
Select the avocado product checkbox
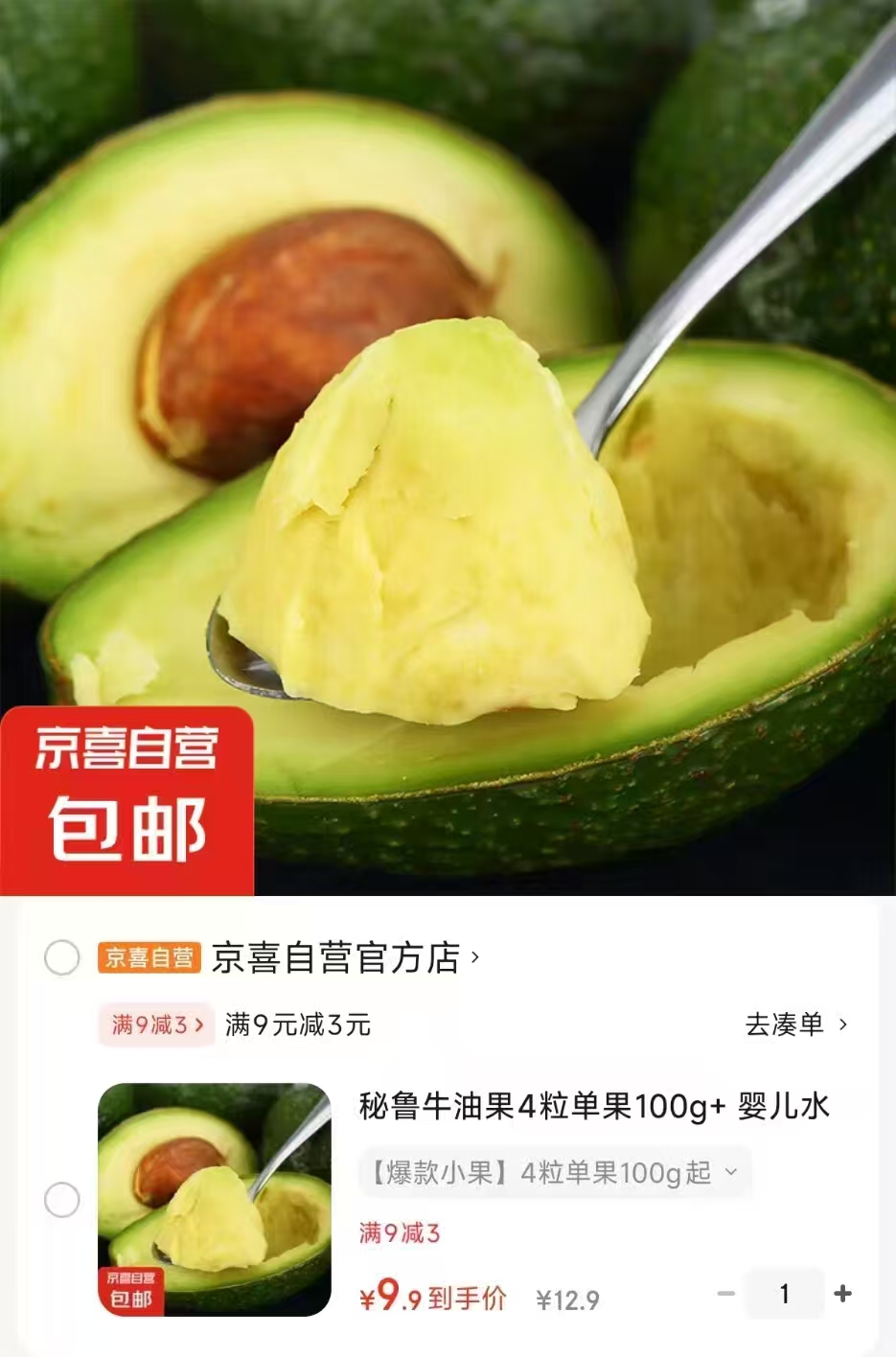63,1198
